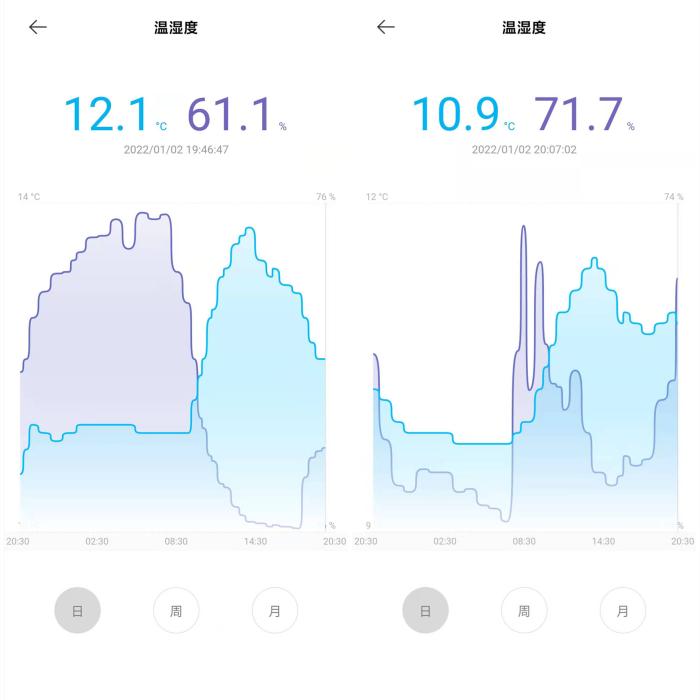Switch to 月 view under the 10.9°C chart
Screen dimensions: 700x700
[x=622, y=610]
